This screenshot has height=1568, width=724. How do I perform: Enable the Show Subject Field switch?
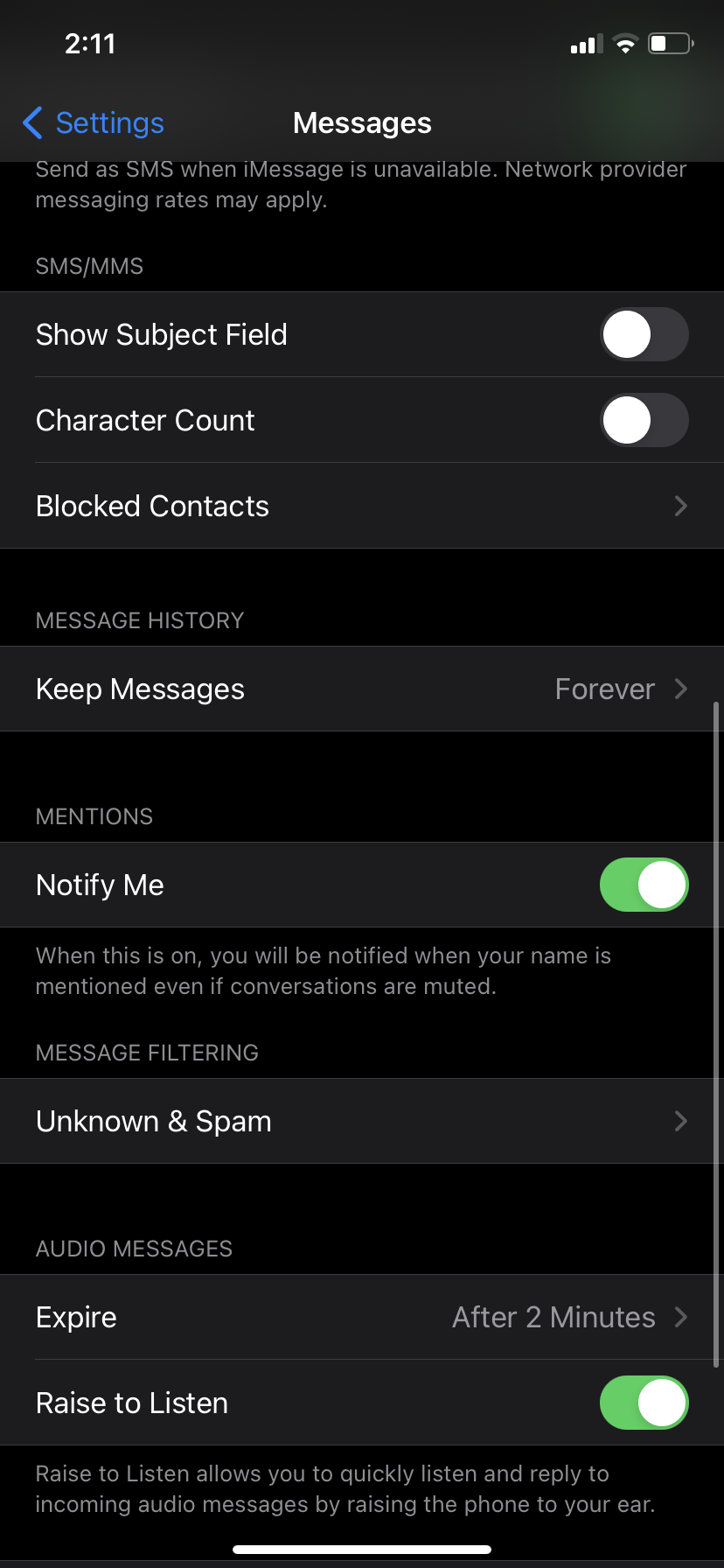coord(644,334)
